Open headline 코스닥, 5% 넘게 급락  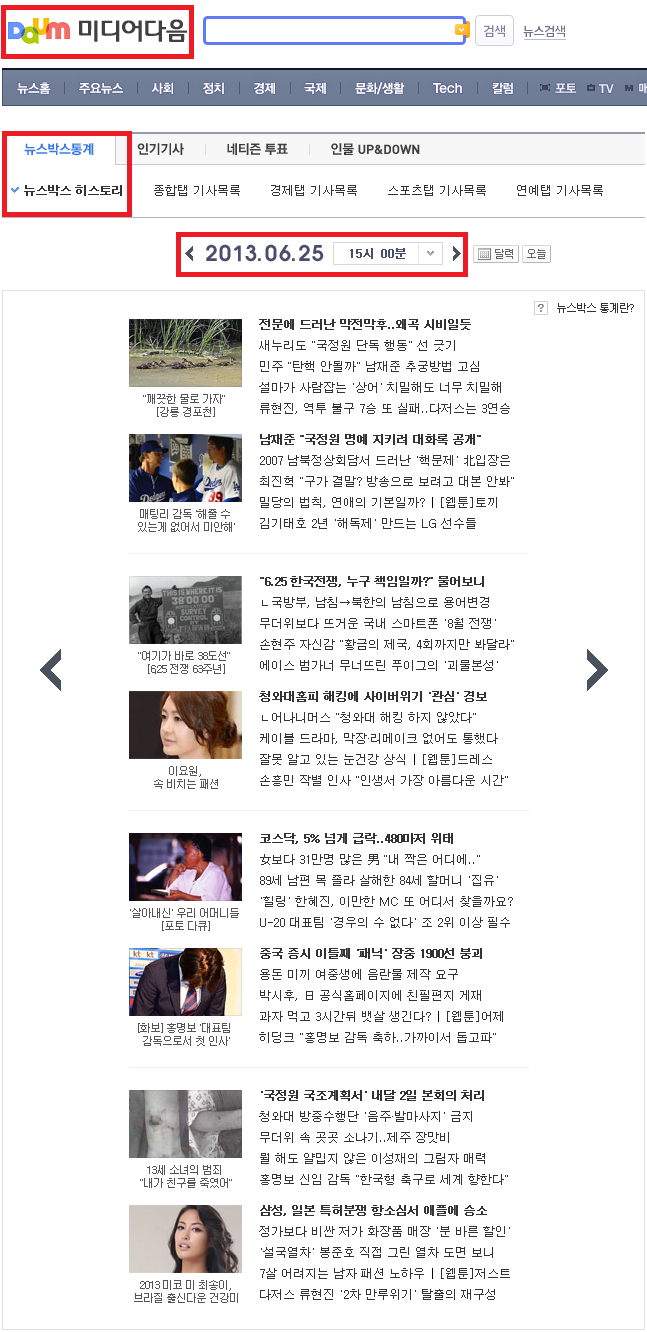click(356, 838)
